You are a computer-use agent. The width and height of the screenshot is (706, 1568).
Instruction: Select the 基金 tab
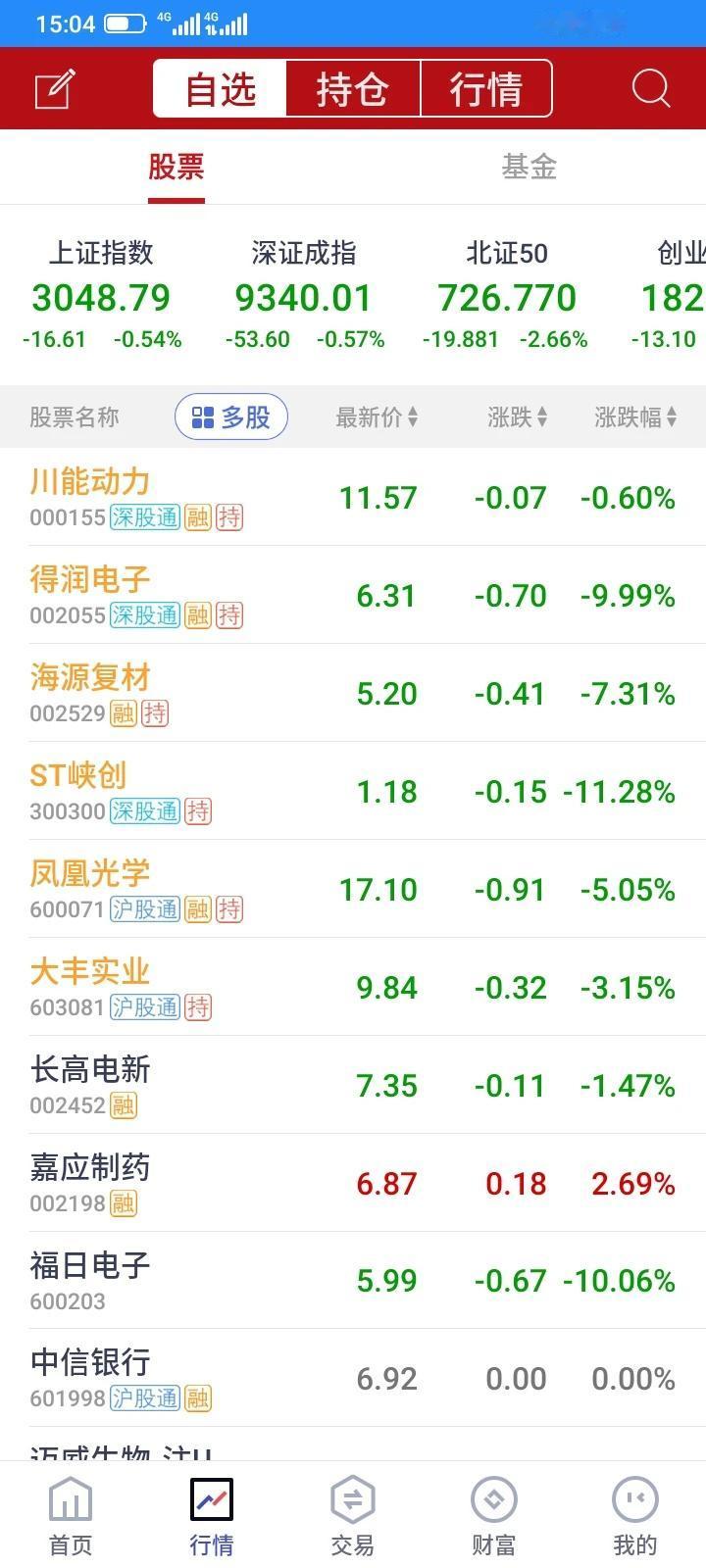point(529,168)
